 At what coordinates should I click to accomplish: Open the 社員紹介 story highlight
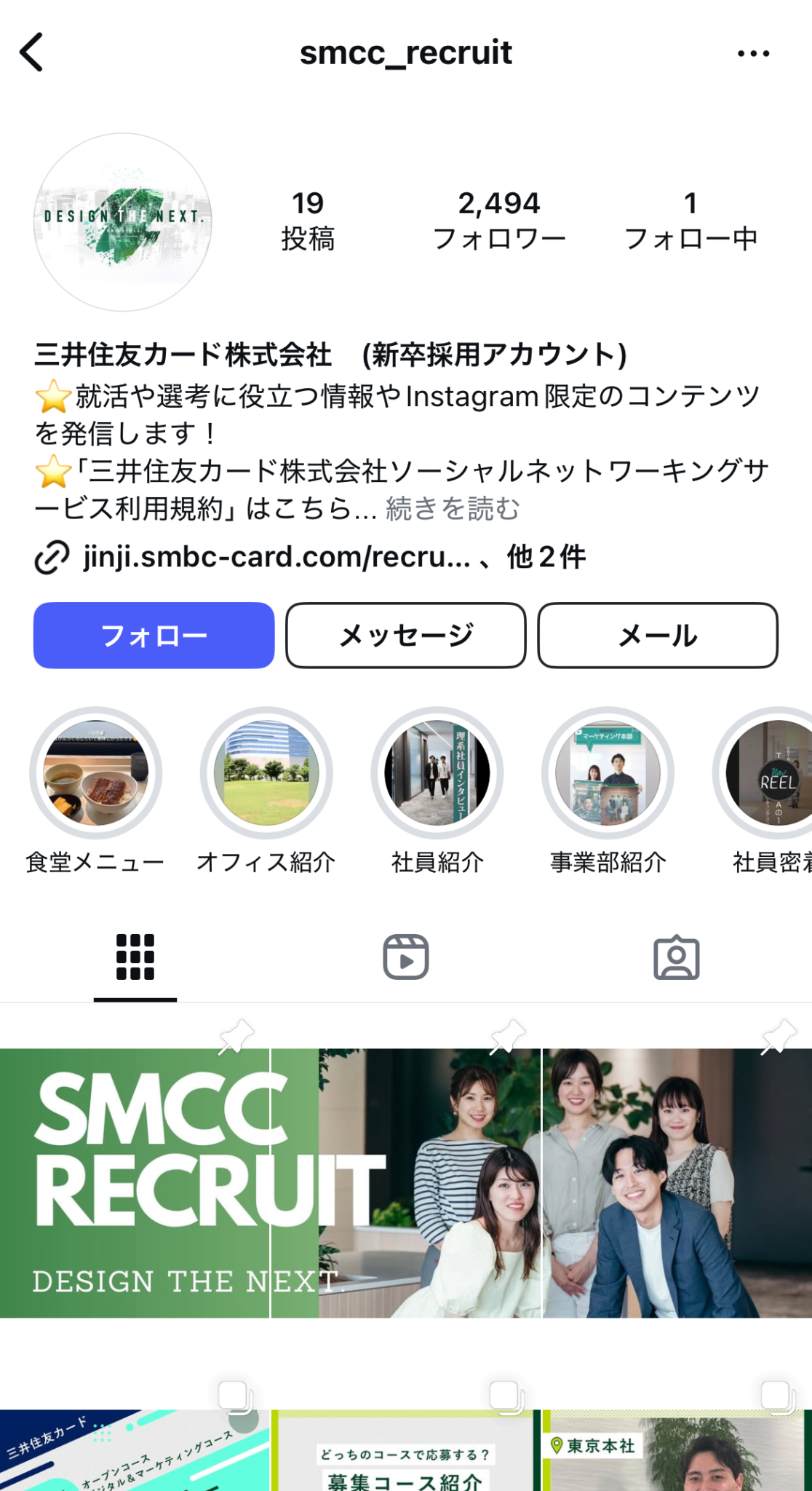[x=437, y=773]
